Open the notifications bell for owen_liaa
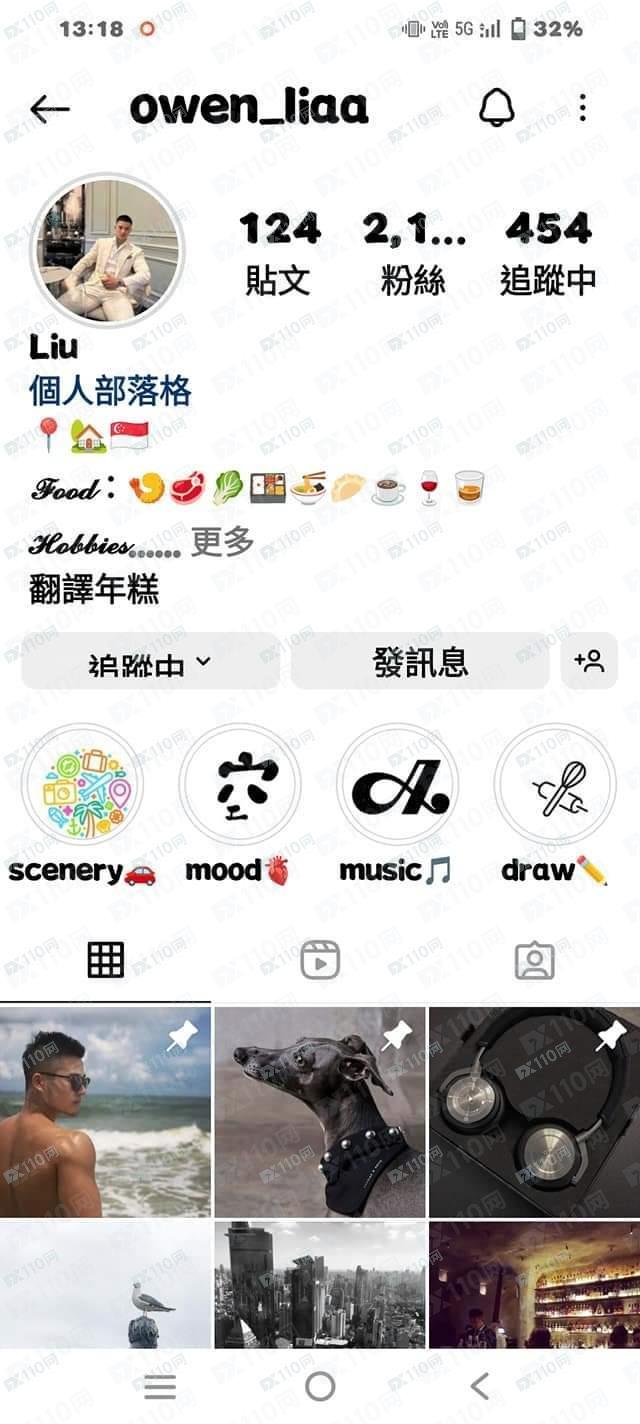 (497, 108)
